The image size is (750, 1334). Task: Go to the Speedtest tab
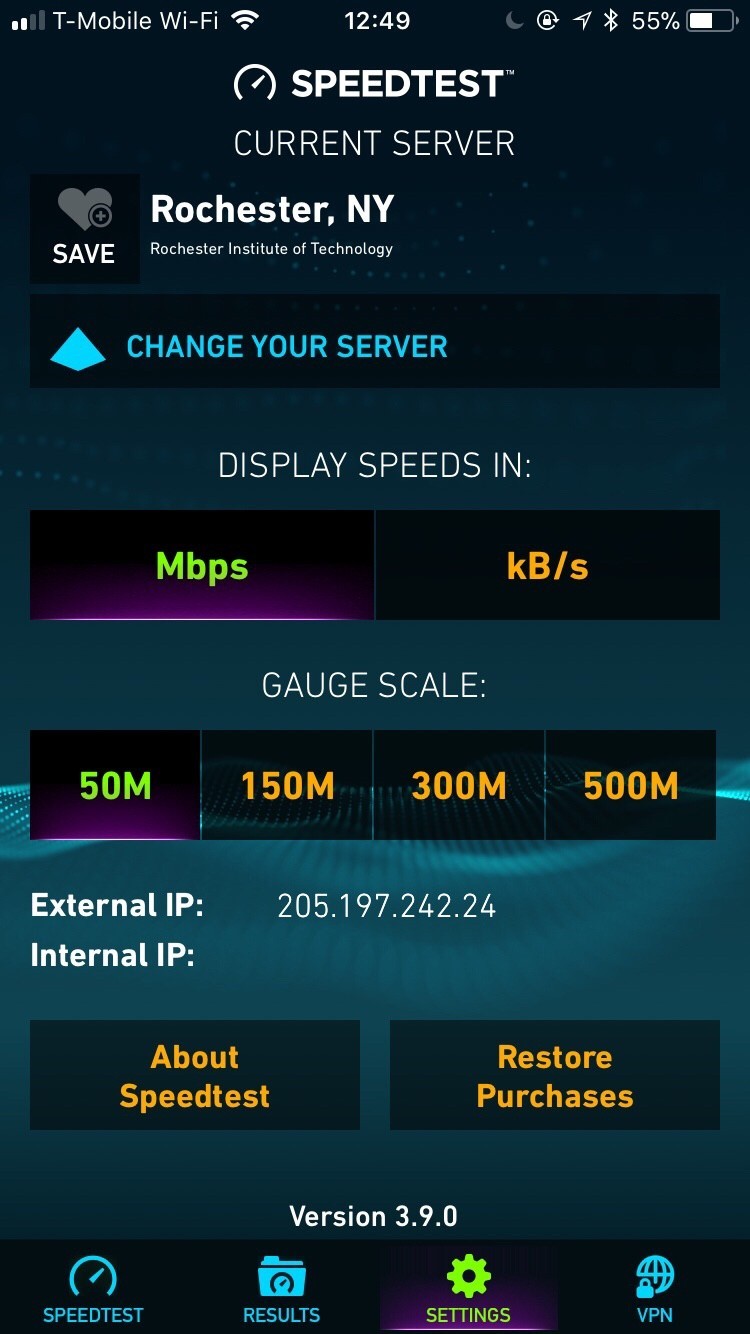coord(93,1288)
